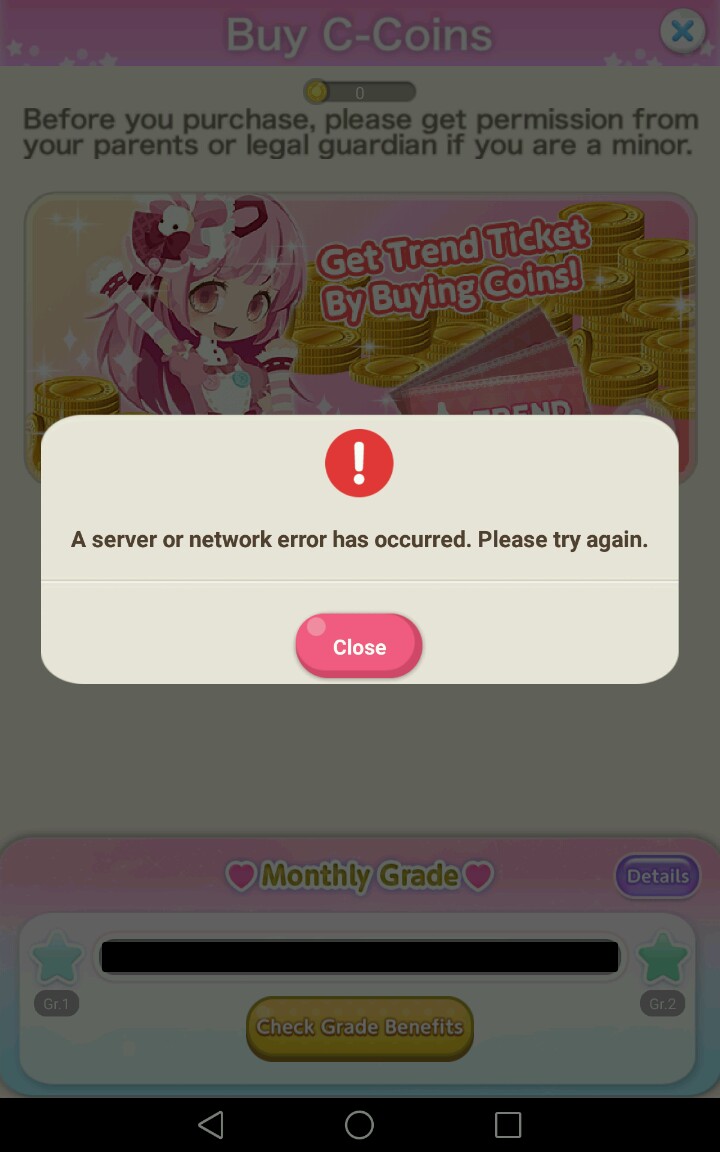
Task: Dismiss the error dialog with Close
Action: [x=359, y=646]
